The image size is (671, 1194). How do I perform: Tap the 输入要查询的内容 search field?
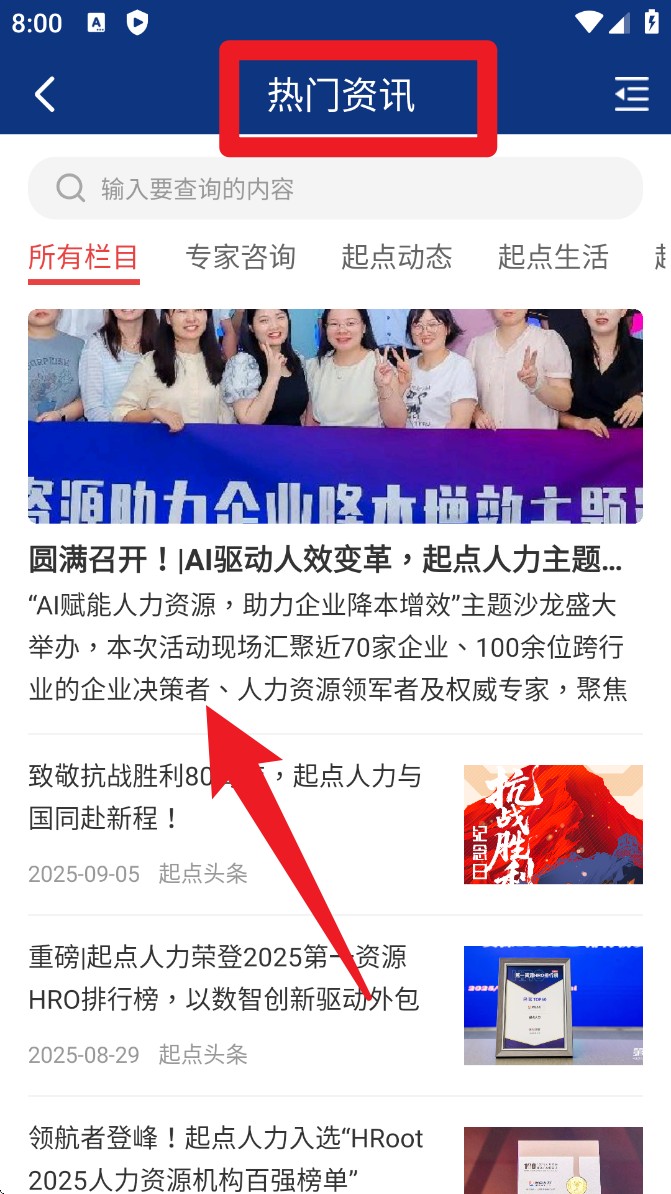pos(335,188)
